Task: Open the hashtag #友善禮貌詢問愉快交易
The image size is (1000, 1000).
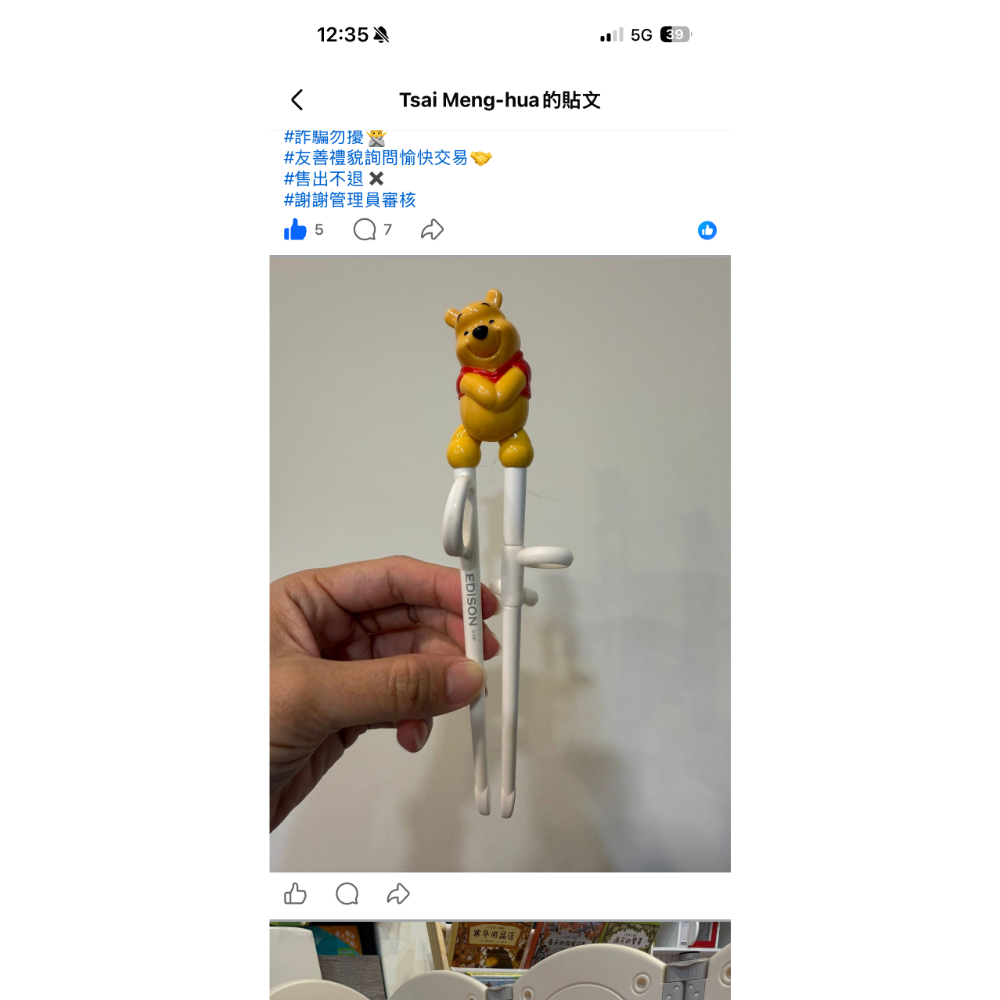Action: tap(376, 158)
